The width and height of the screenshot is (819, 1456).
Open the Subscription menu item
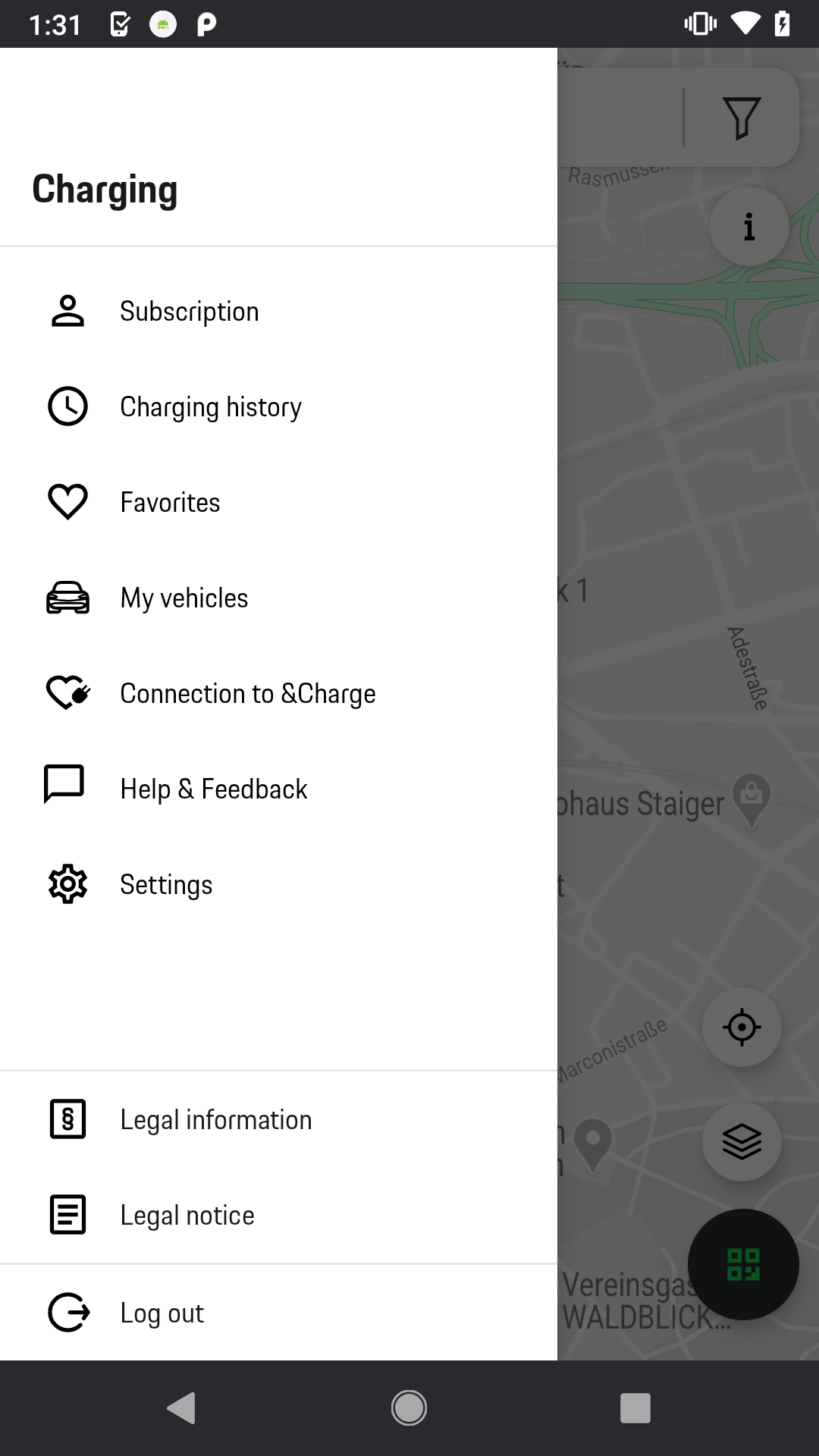(x=190, y=312)
